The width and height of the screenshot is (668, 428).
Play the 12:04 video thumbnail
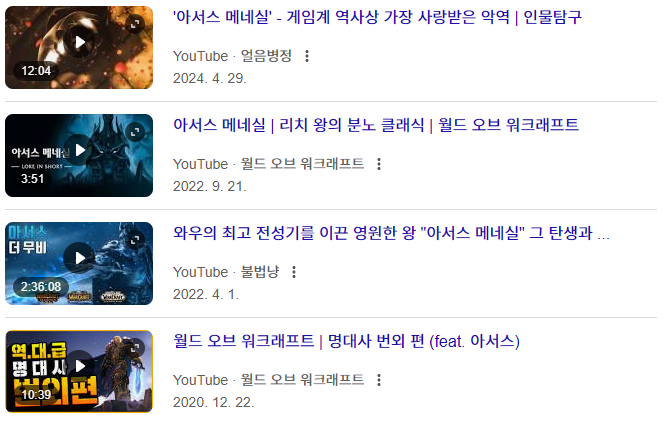click(79, 43)
